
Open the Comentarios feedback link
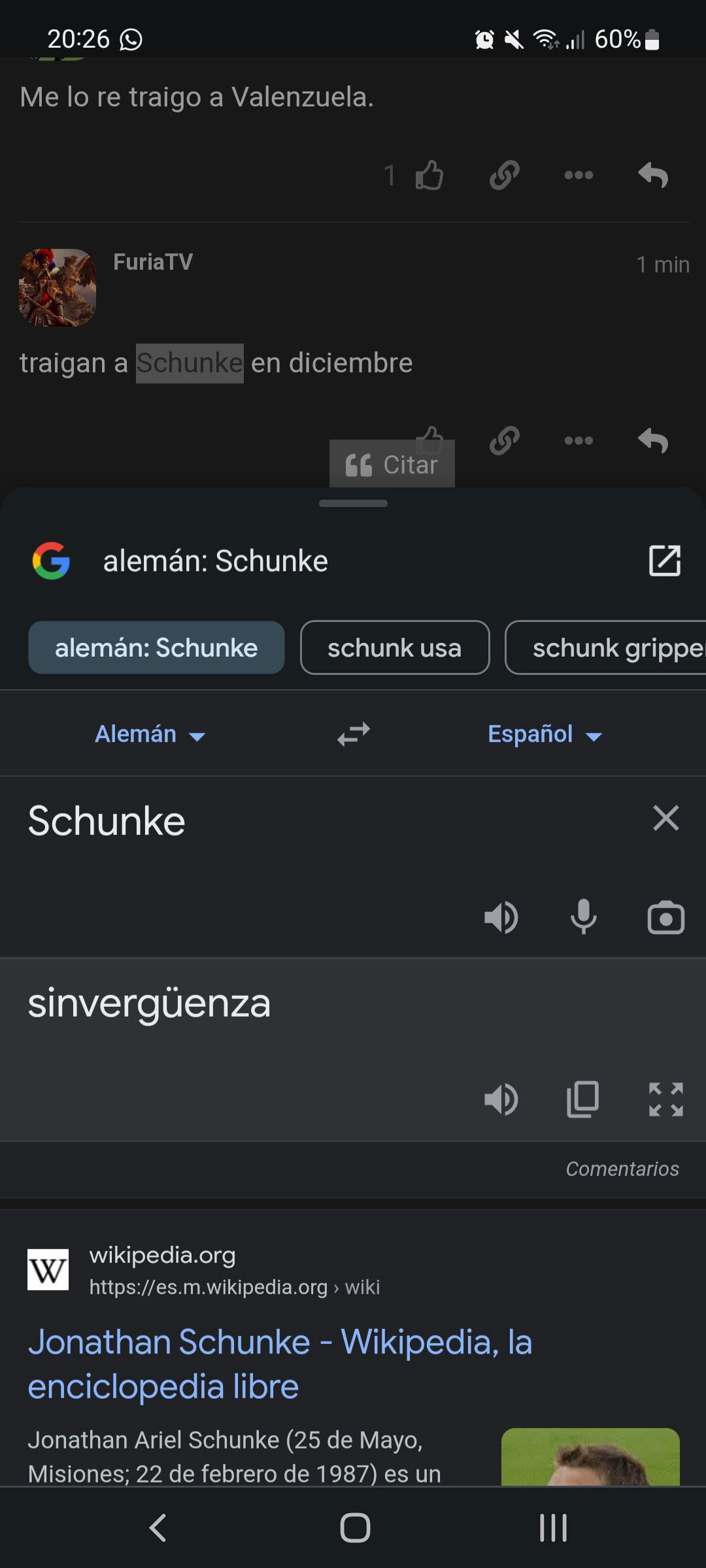tap(622, 1169)
